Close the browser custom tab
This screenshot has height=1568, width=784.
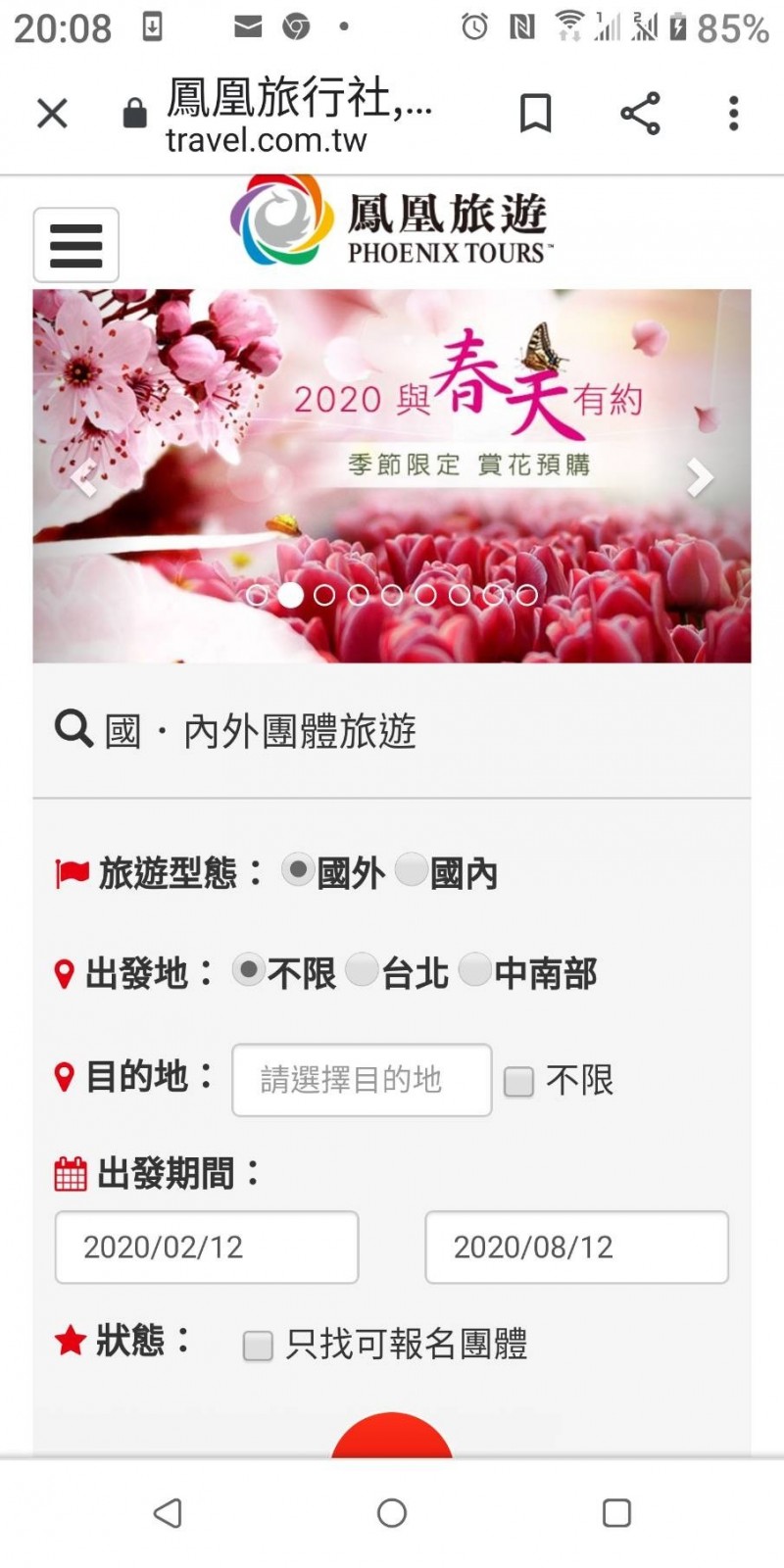[52, 114]
